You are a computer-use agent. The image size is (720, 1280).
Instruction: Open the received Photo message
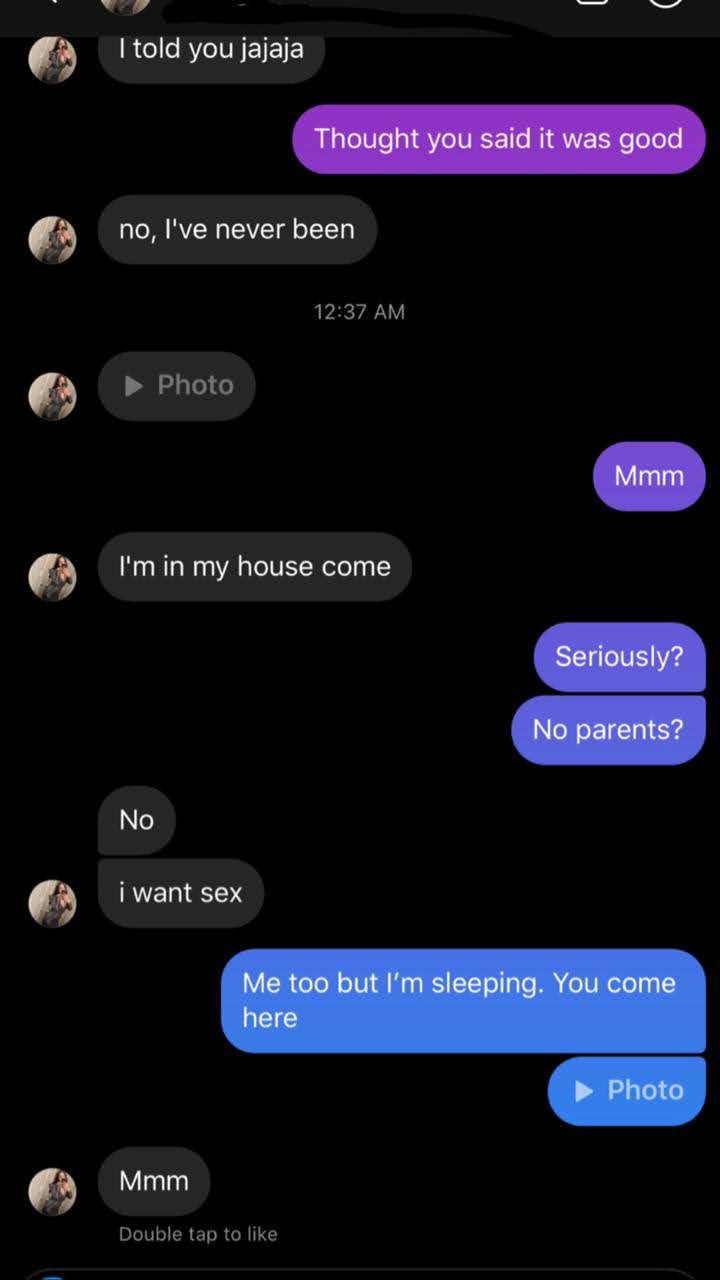click(177, 386)
